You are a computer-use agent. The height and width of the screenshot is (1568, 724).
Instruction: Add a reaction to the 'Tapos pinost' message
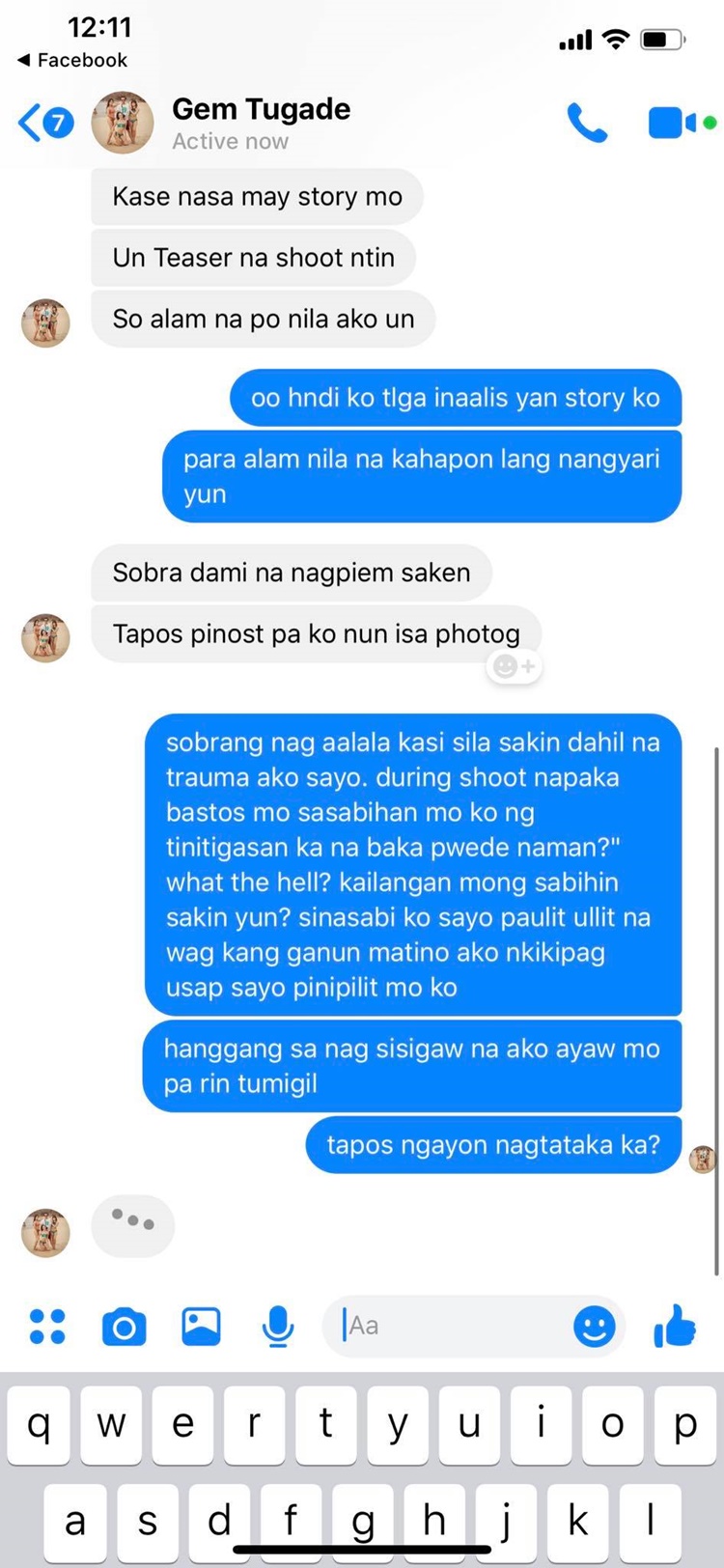(x=515, y=666)
